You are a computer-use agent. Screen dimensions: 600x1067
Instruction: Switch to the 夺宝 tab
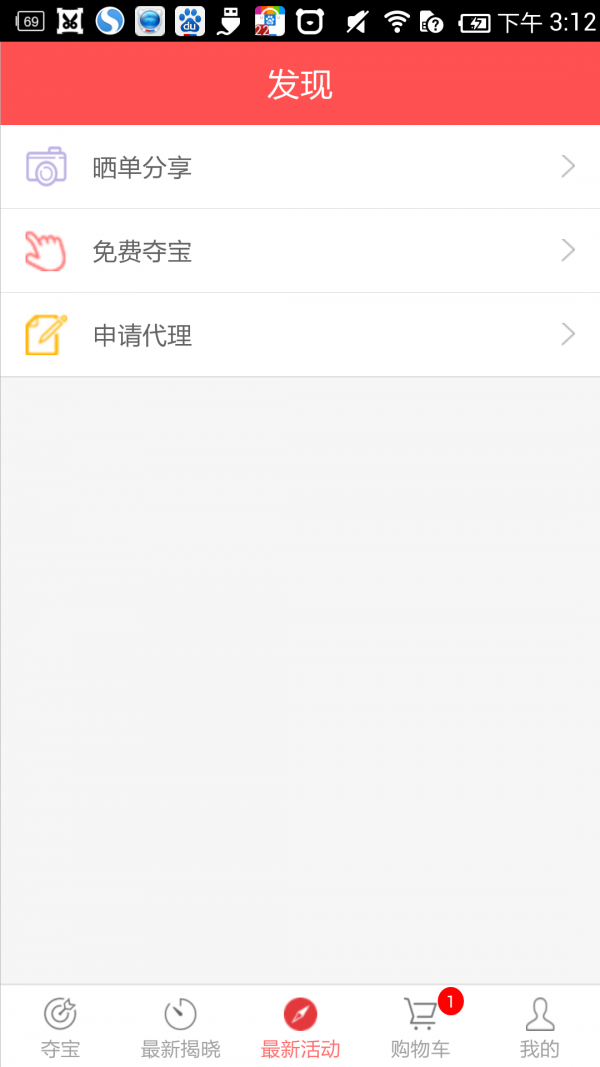pyautogui.click(x=60, y=1027)
